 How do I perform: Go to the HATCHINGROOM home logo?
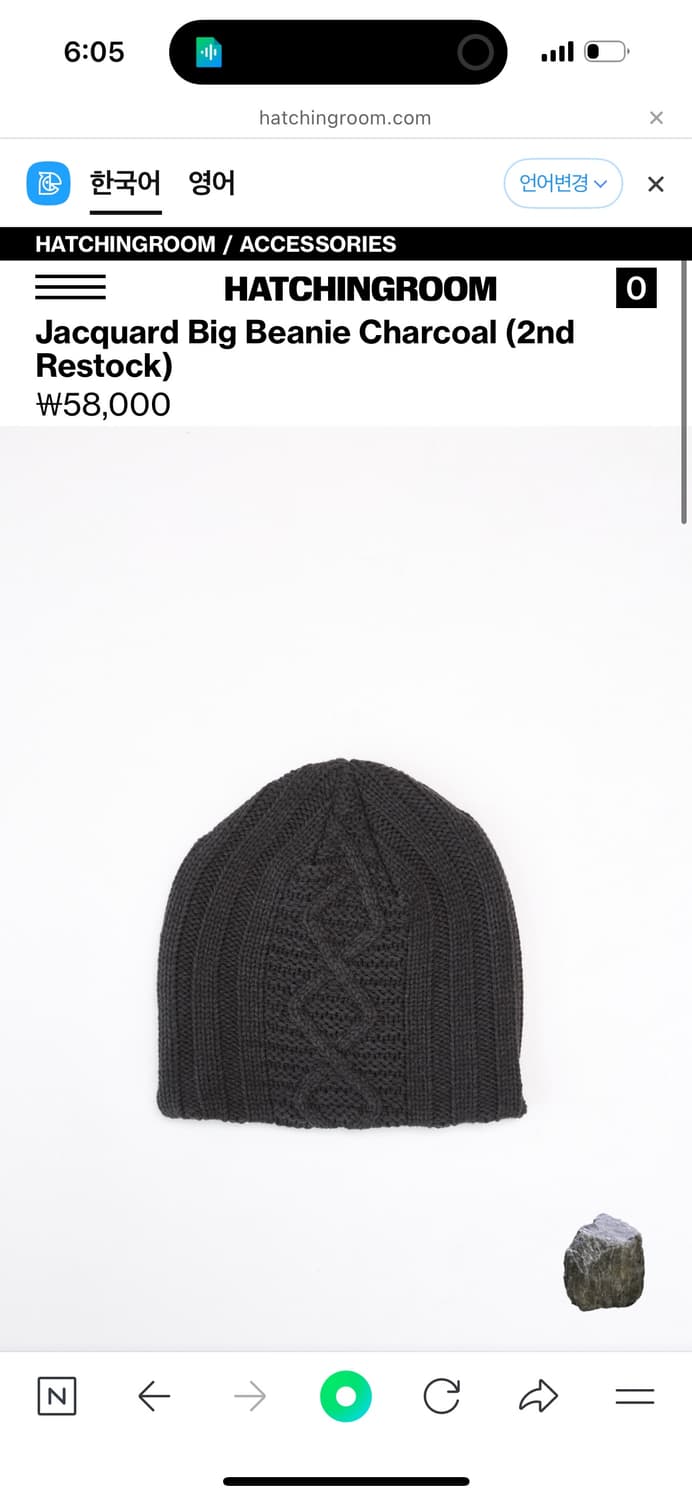pyautogui.click(x=360, y=289)
